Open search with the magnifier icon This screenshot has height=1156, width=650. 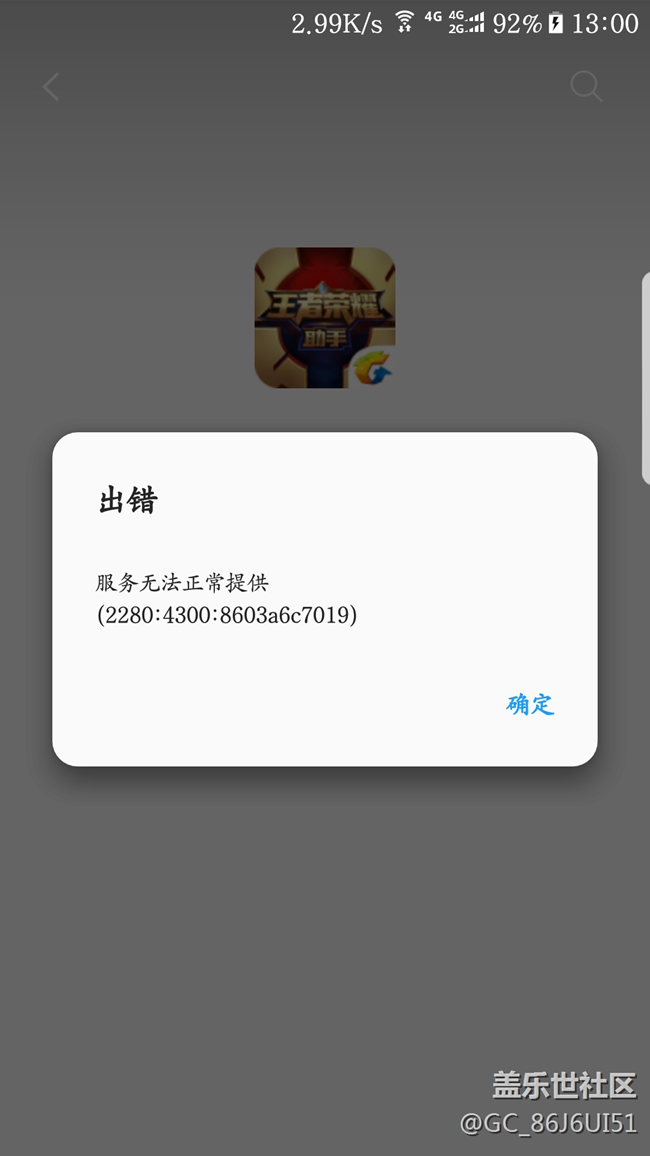click(586, 87)
